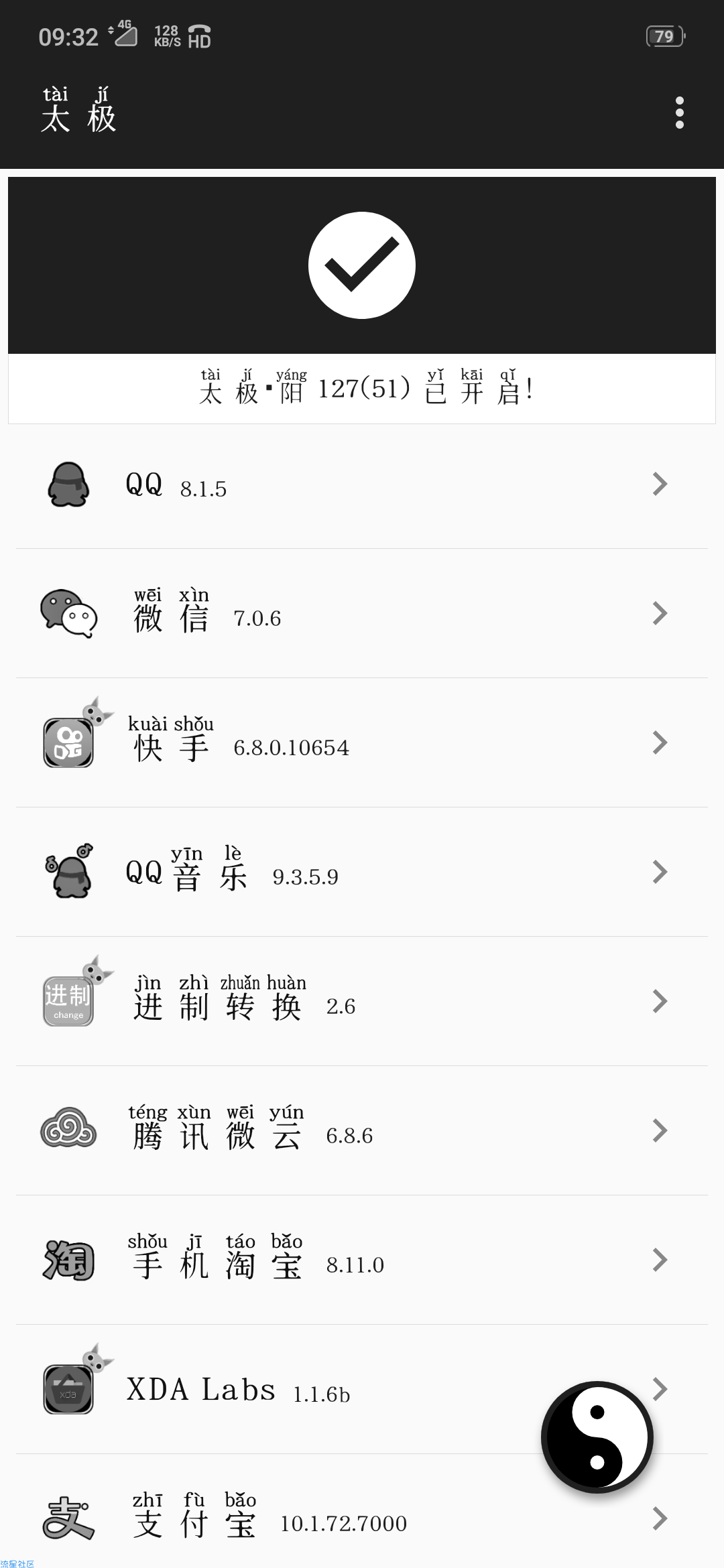Tap the yin-yang floating action button

pyautogui.click(x=597, y=1437)
